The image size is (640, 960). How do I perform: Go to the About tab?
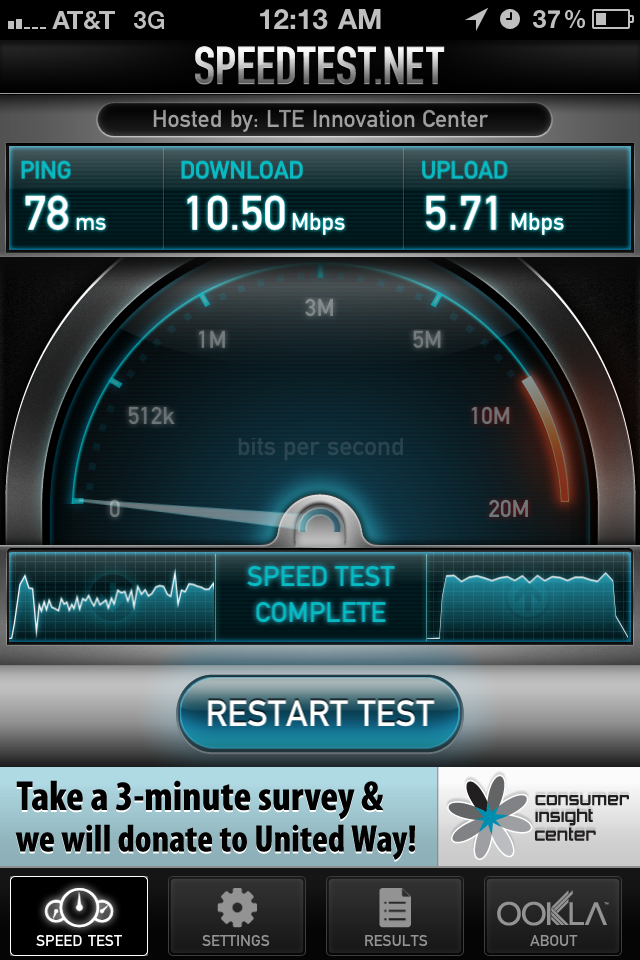553,916
